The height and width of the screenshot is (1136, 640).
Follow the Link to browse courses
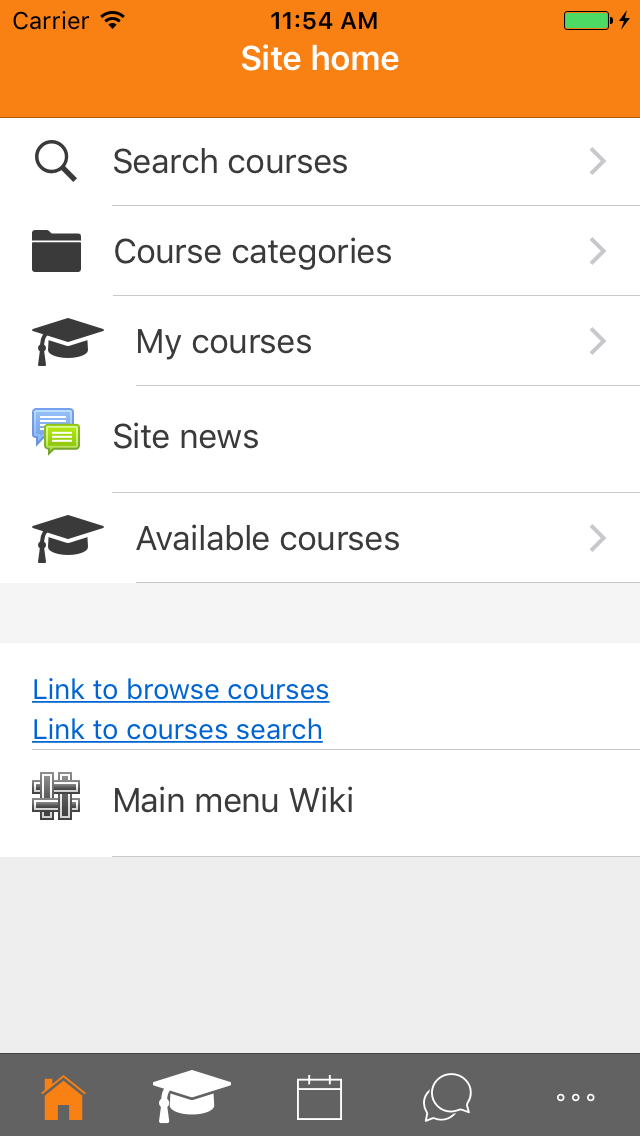click(180, 690)
